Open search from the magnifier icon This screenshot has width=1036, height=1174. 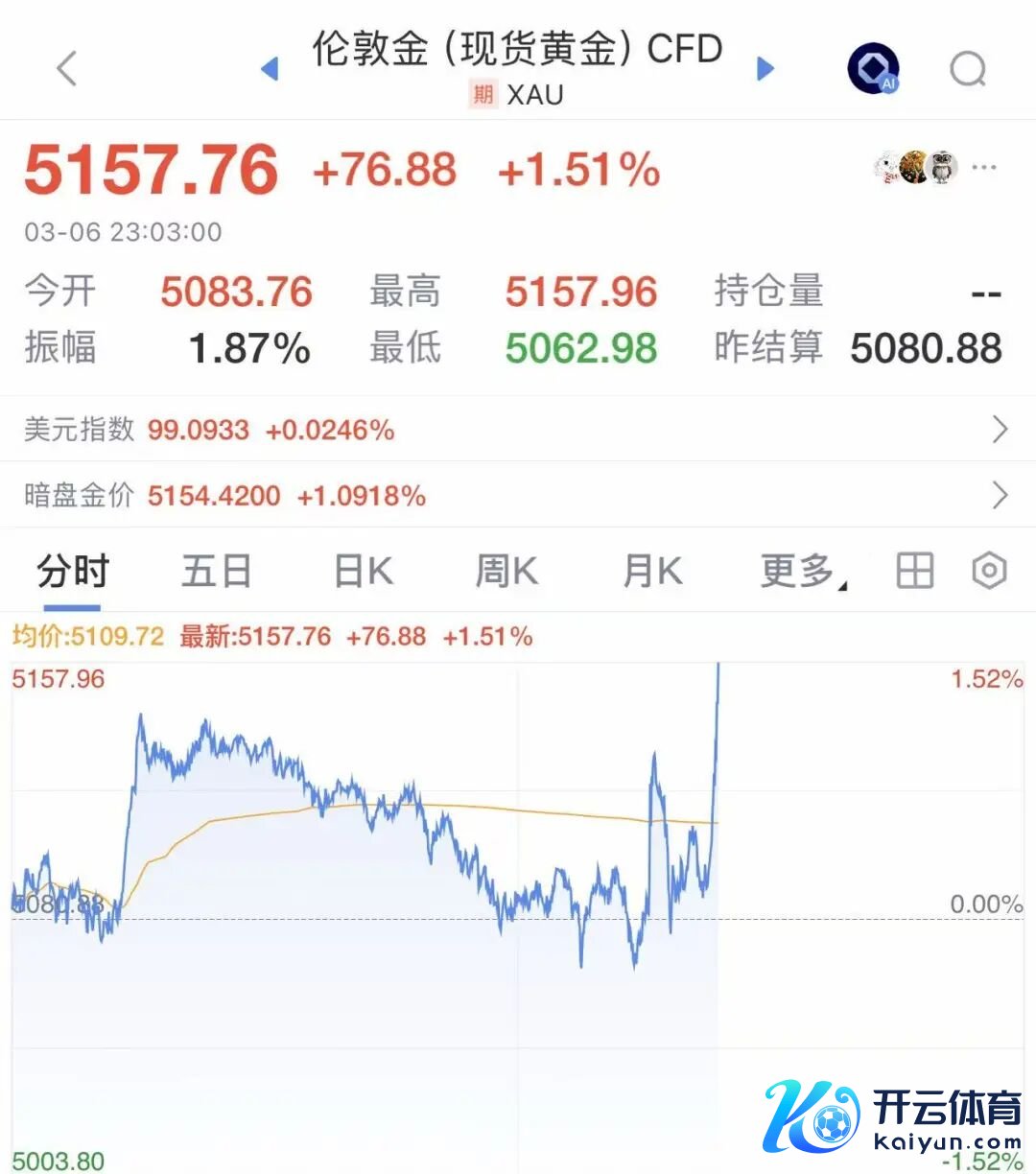tap(967, 69)
